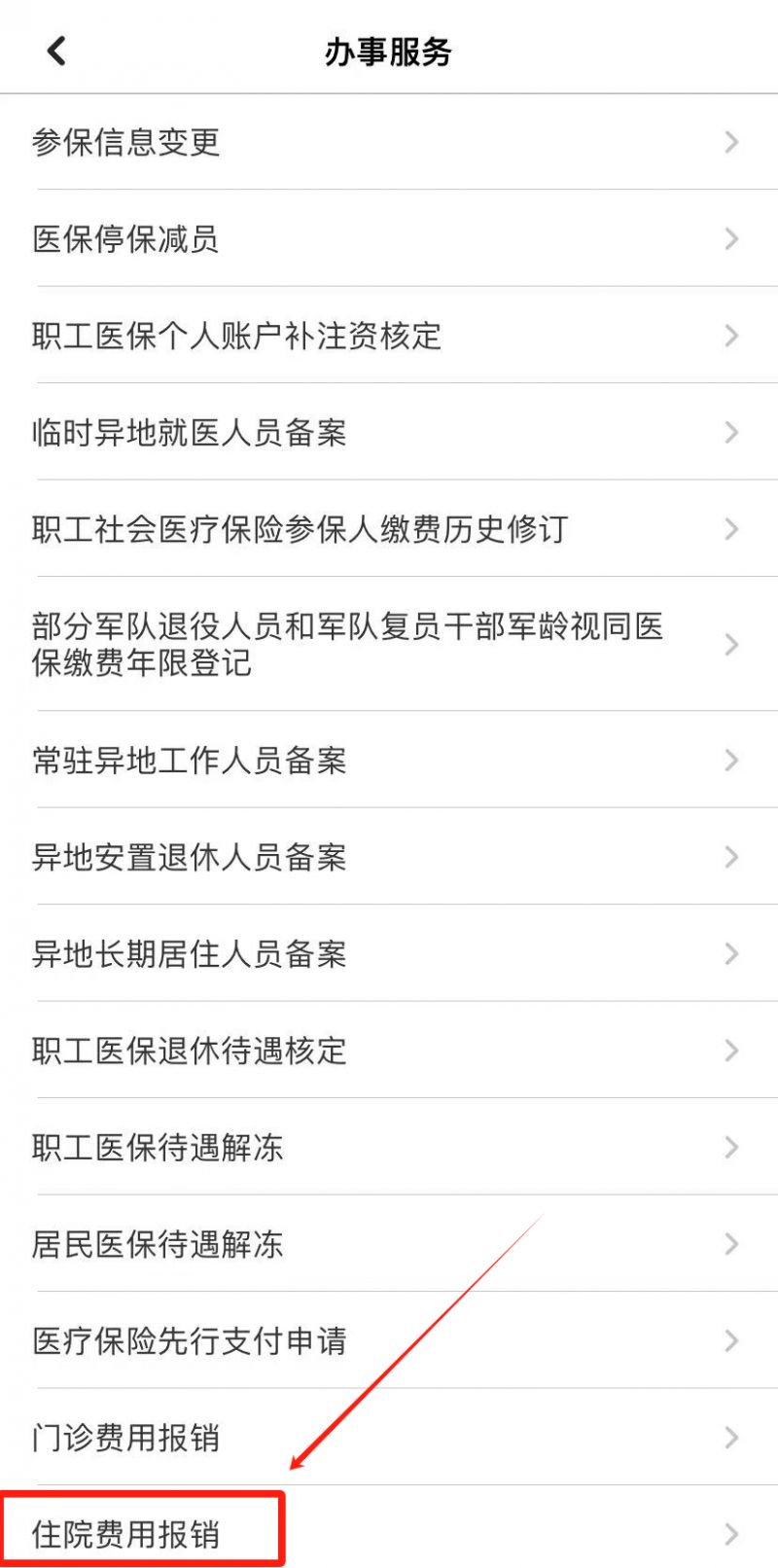This screenshot has width=778, height=1568.
Task: Expand the chevron beside 住院费用报销
Action: point(732,1534)
